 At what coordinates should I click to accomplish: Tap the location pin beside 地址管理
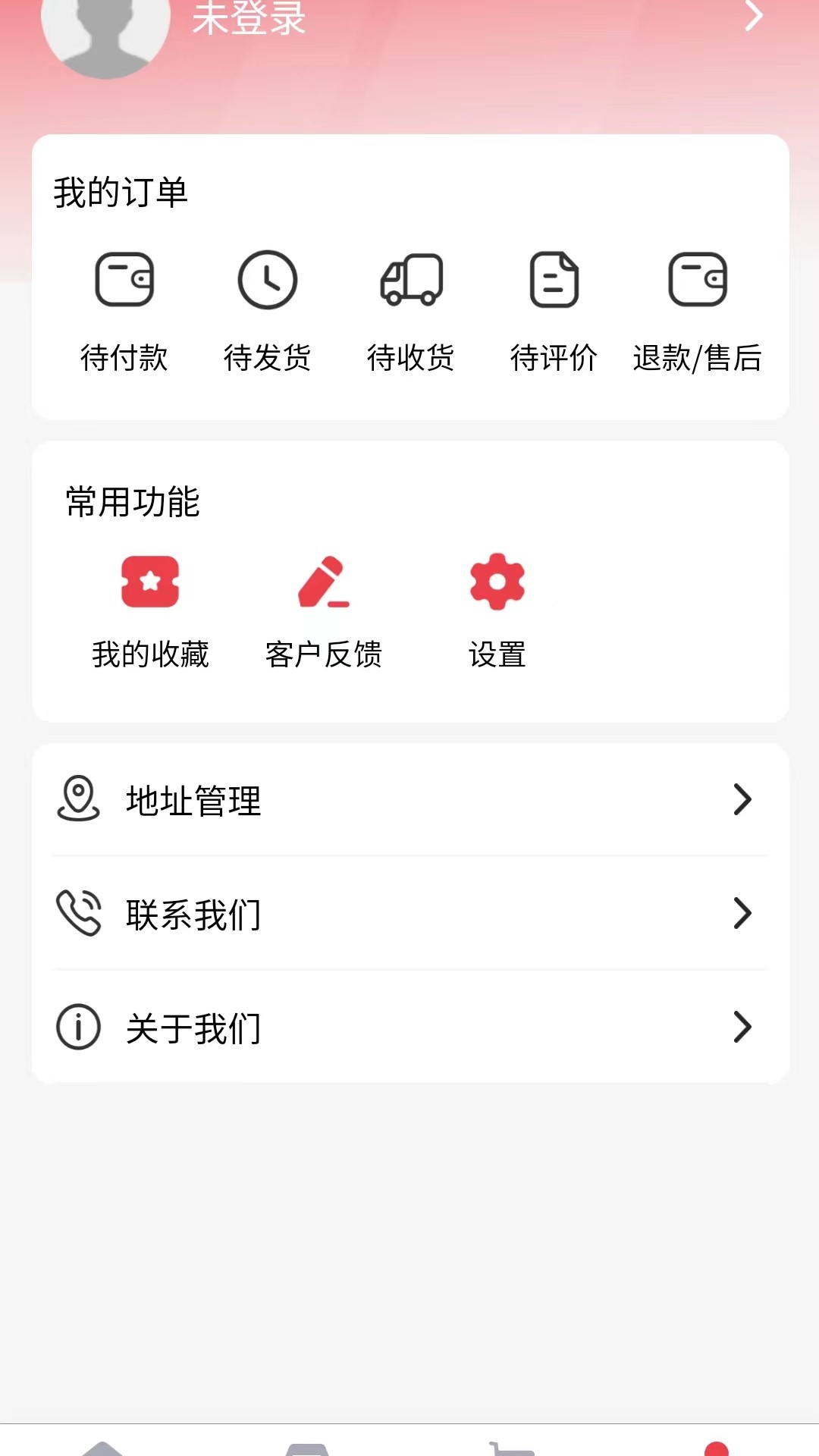pos(78,800)
